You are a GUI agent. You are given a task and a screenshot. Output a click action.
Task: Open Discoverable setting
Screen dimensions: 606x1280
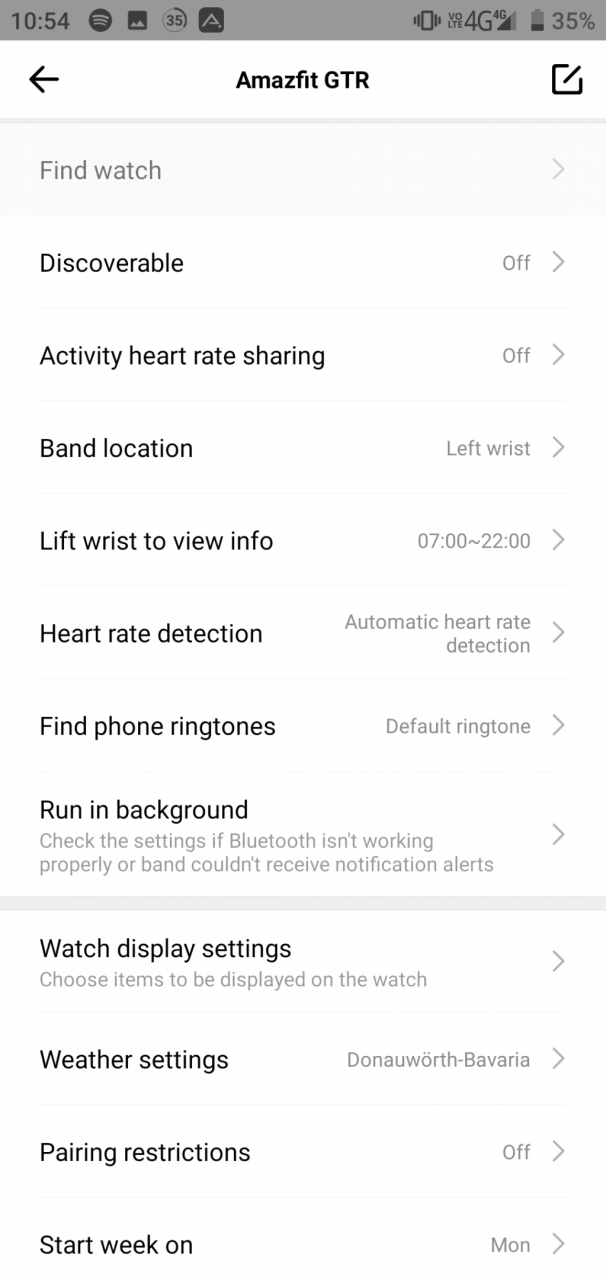click(x=303, y=263)
